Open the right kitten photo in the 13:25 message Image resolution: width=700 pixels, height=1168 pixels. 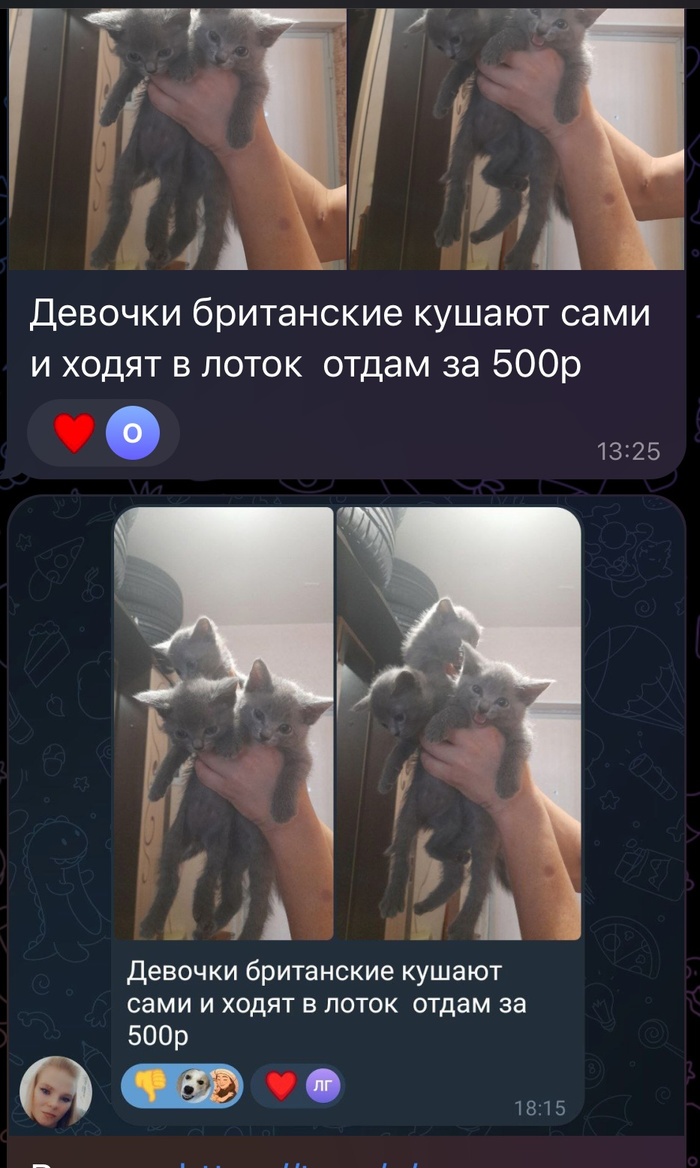516,140
